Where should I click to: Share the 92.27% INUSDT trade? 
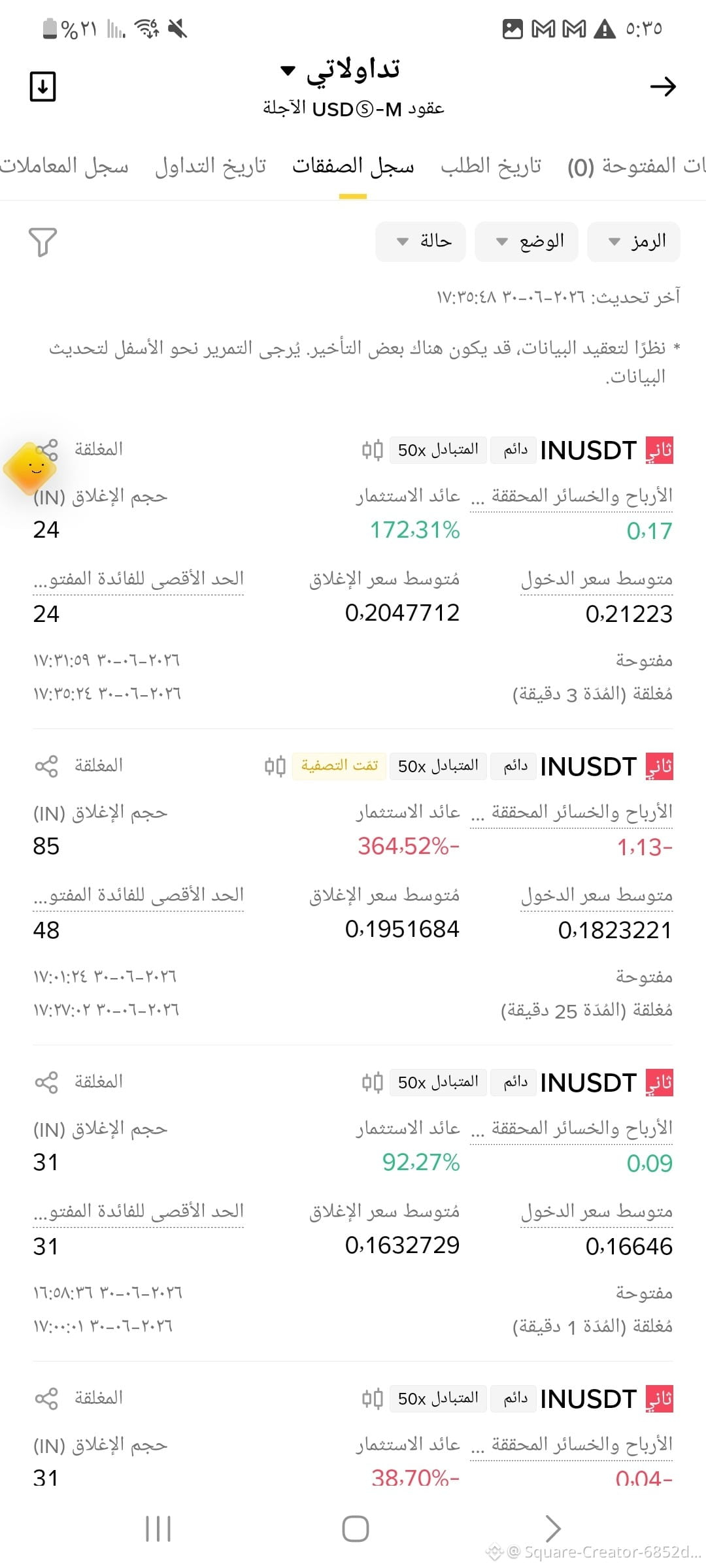pyautogui.click(x=46, y=1082)
